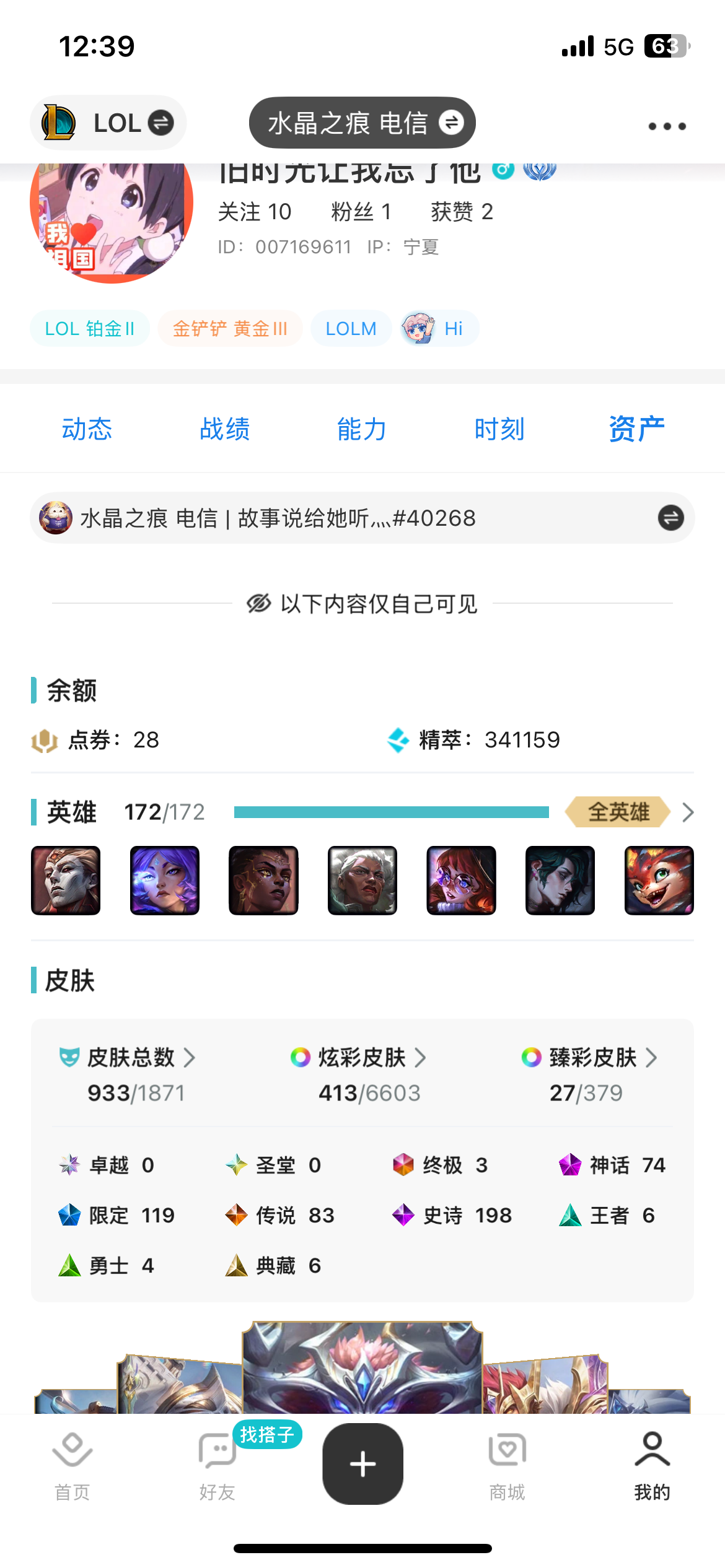Open the LOLM chip
725x1568 pixels.
point(351,328)
